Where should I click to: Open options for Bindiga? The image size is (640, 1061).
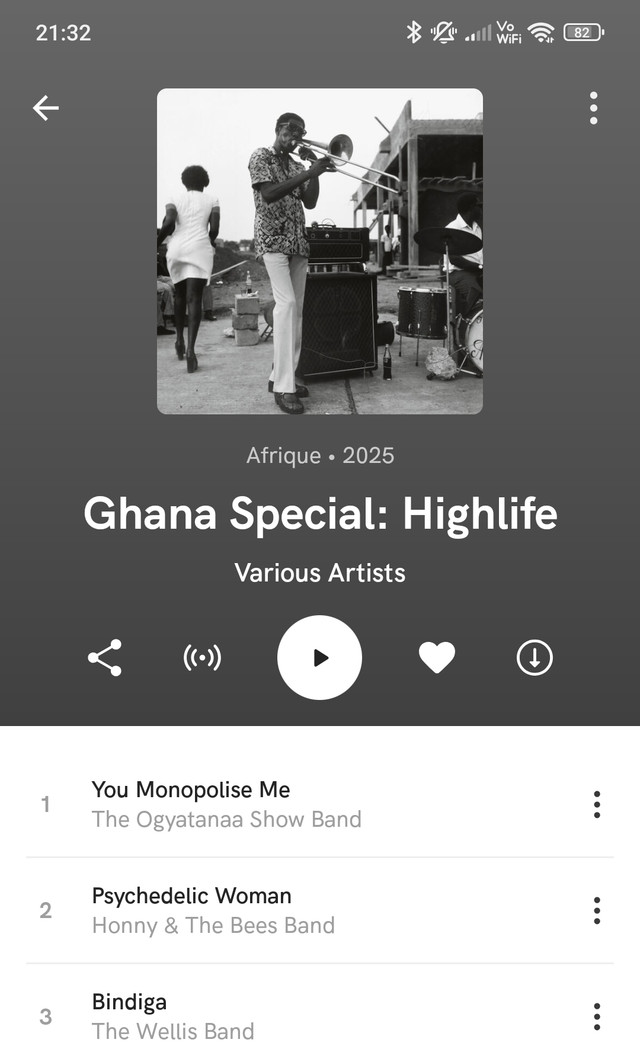[596, 1016]
